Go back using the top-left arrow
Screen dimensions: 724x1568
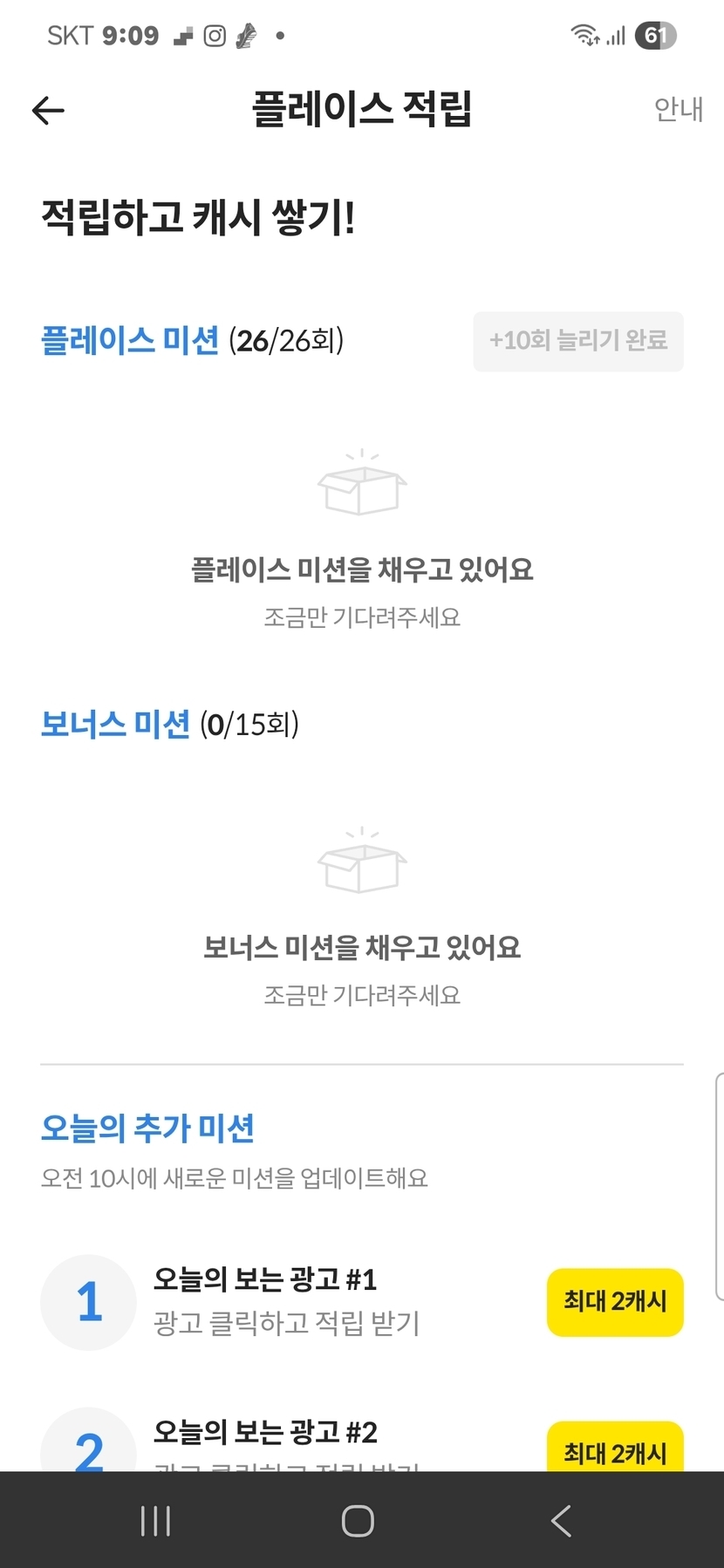click(48, 110)
